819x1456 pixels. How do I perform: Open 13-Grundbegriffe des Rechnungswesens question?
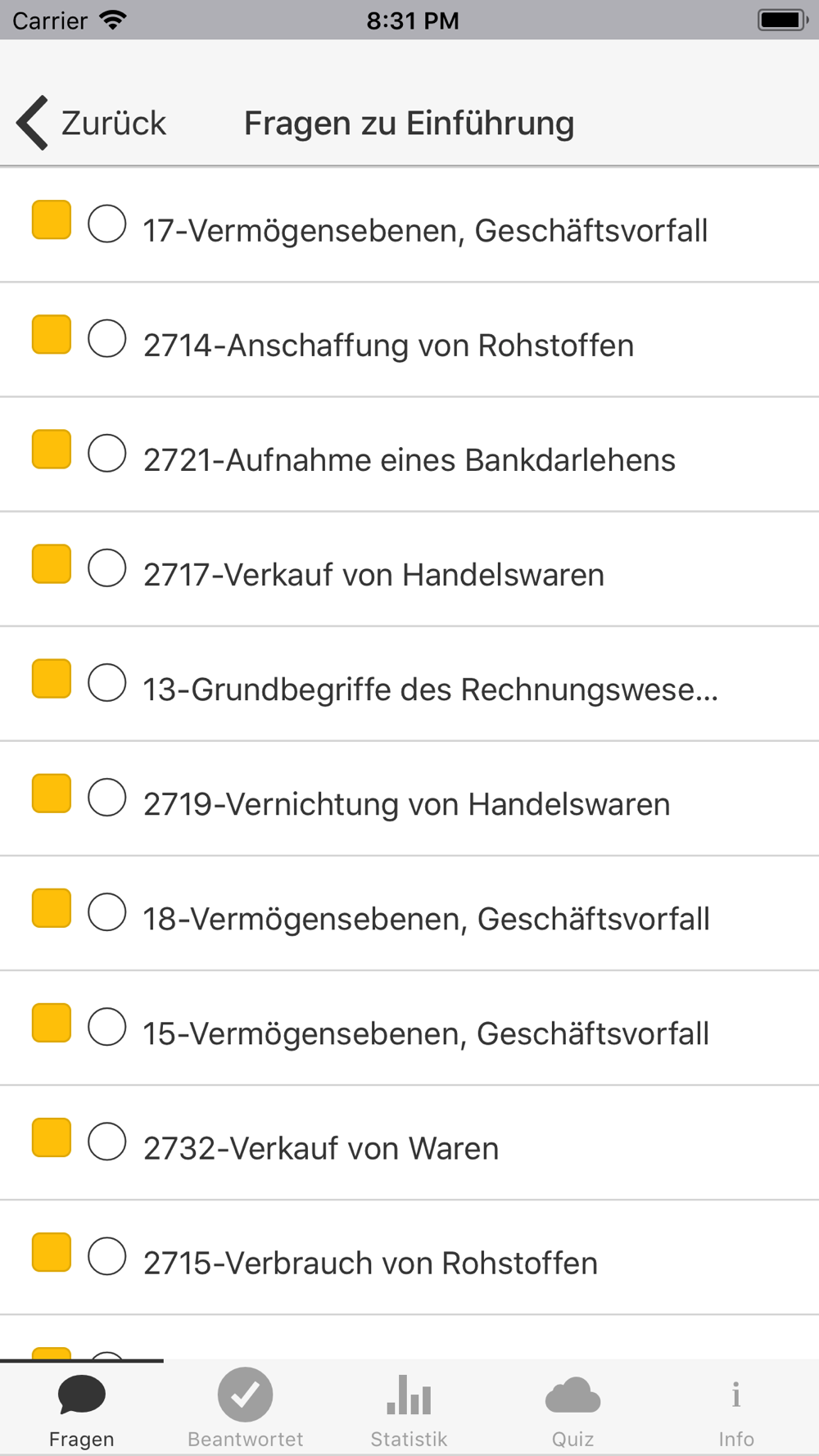tap(409, 684)
